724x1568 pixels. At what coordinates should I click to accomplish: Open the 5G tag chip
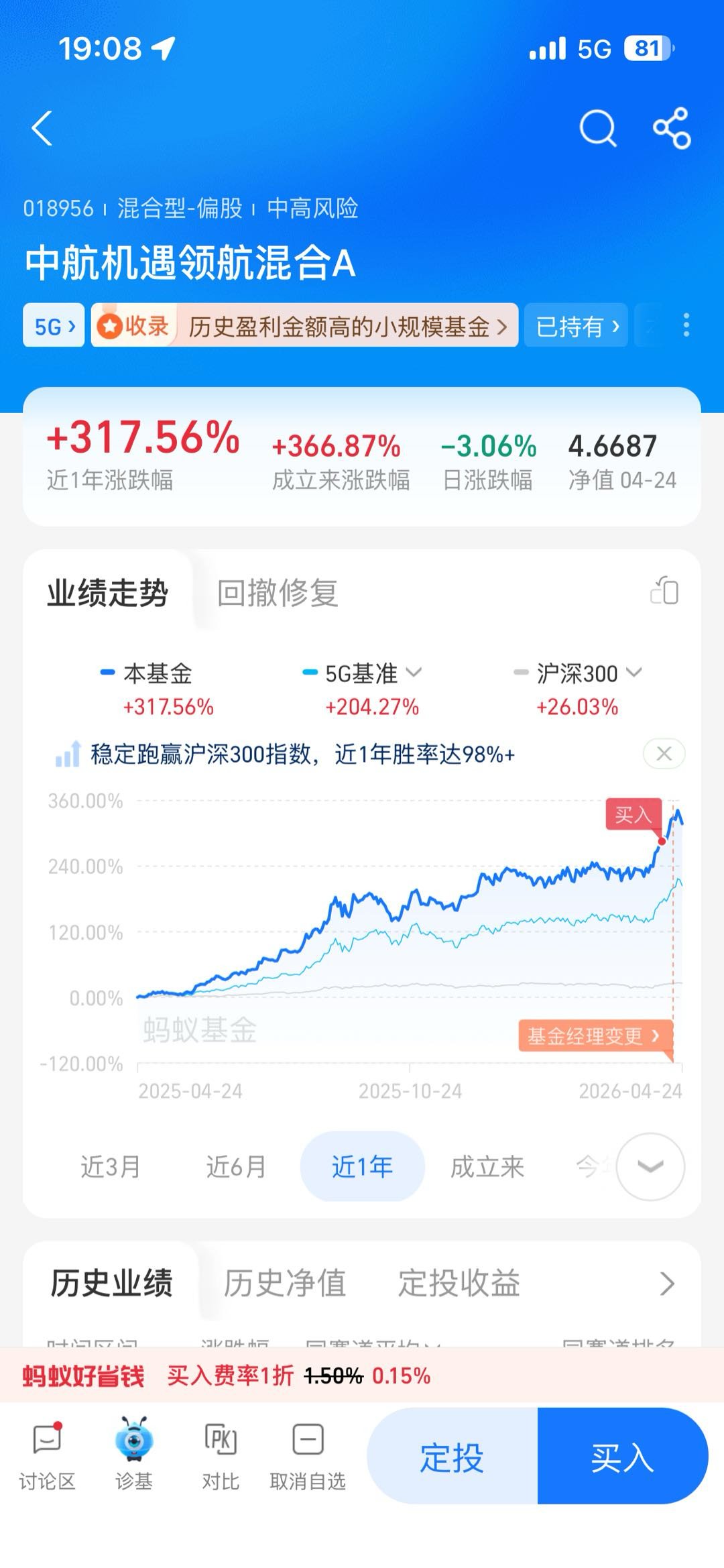(54, 326)
